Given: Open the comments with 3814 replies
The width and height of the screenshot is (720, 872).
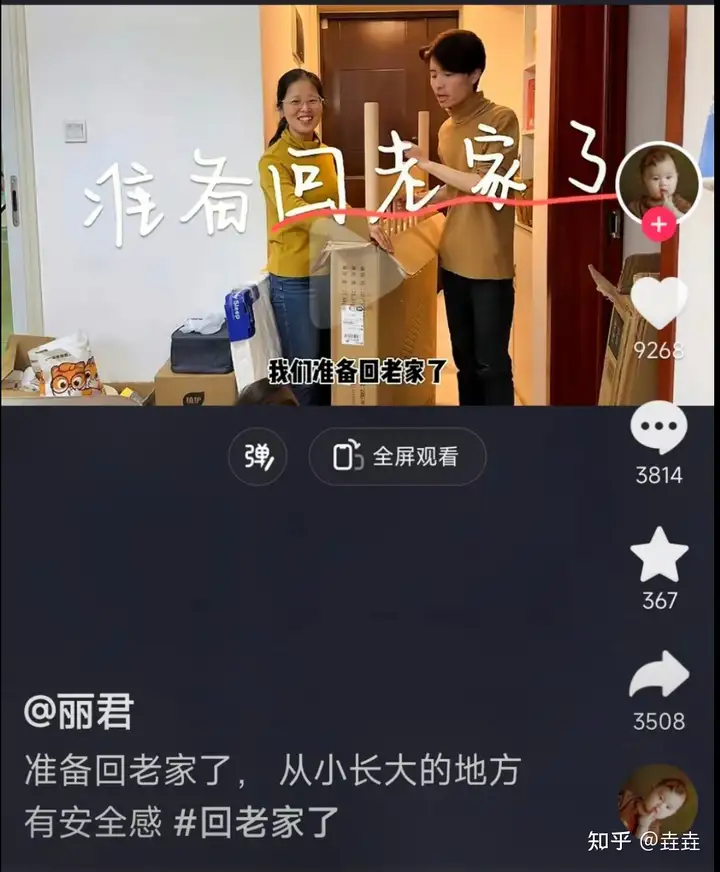Looking at the screenshot, I should pos(659,429).
